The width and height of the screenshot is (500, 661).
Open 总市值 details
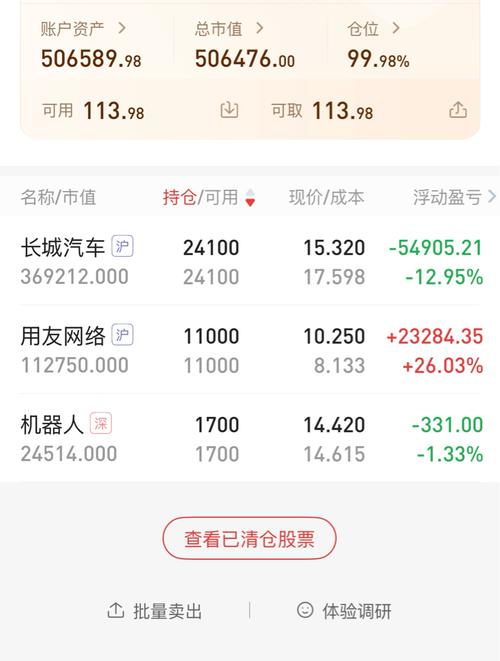[229, 29]
